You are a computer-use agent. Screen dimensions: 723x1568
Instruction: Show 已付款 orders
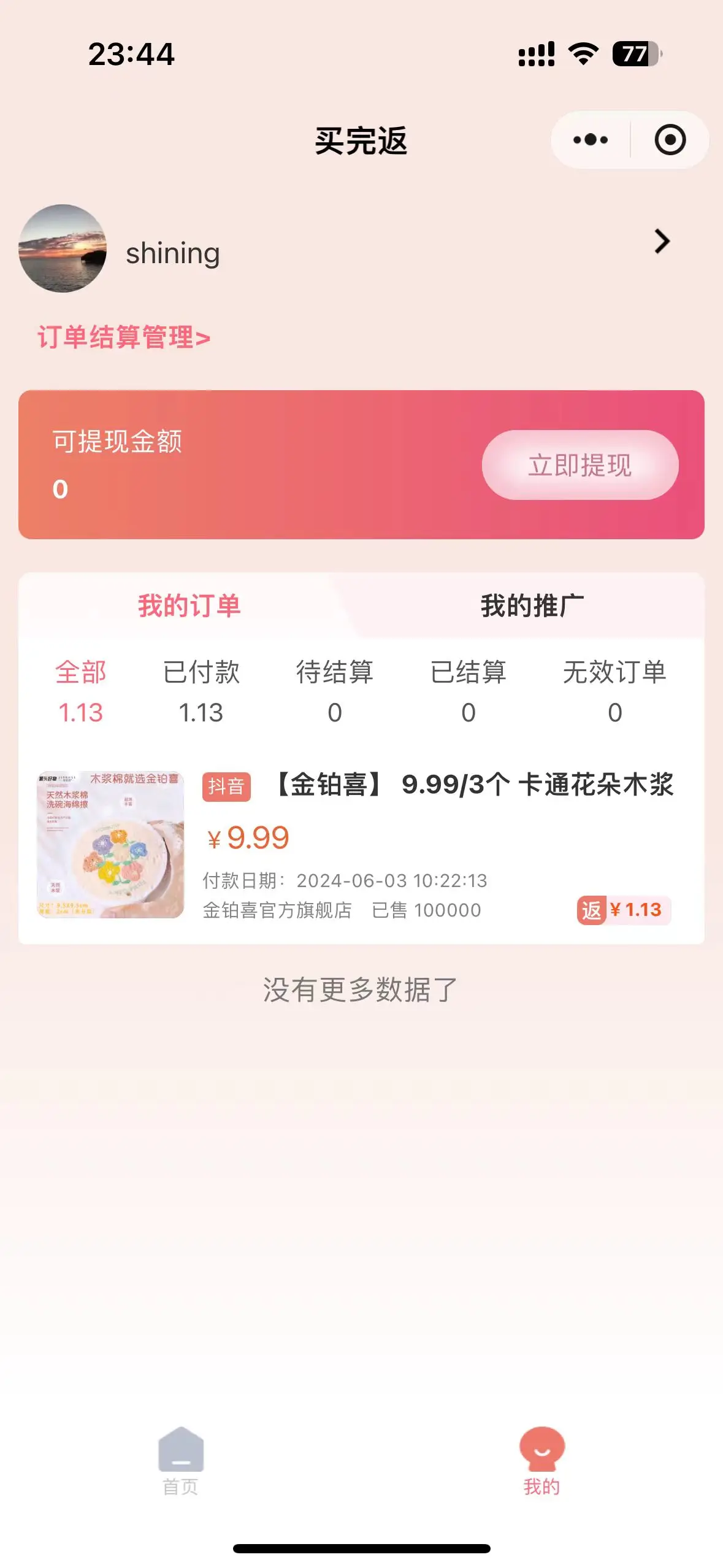tap(201, 691)
